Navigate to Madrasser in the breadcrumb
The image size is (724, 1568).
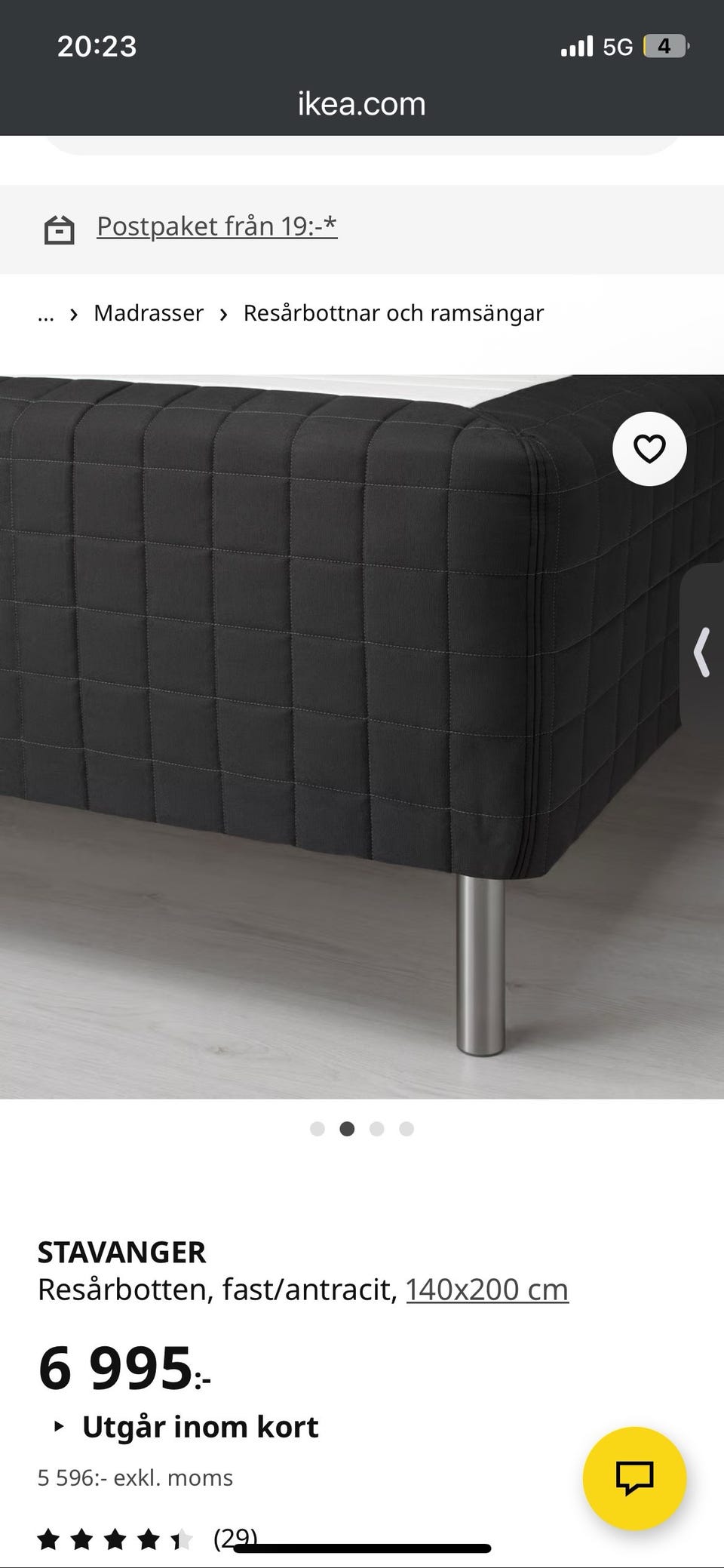pos(148,312)
